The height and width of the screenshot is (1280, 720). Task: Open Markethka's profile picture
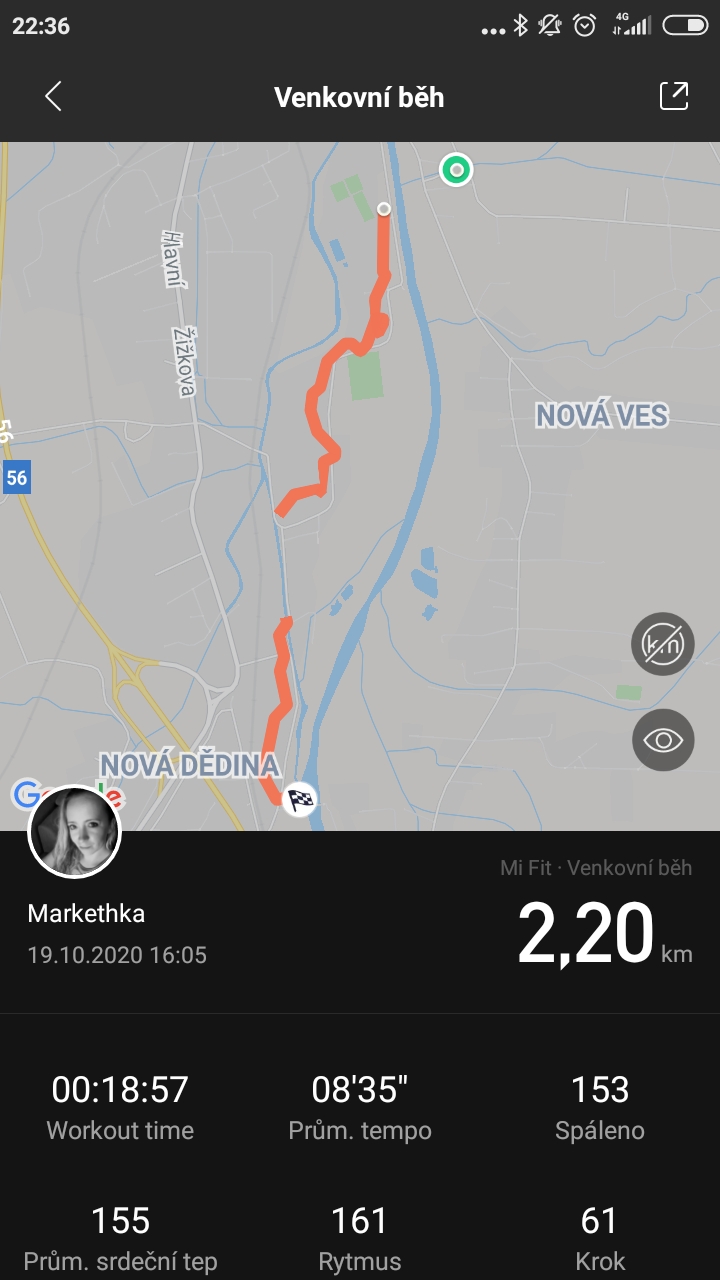click(x=75, y=831)
